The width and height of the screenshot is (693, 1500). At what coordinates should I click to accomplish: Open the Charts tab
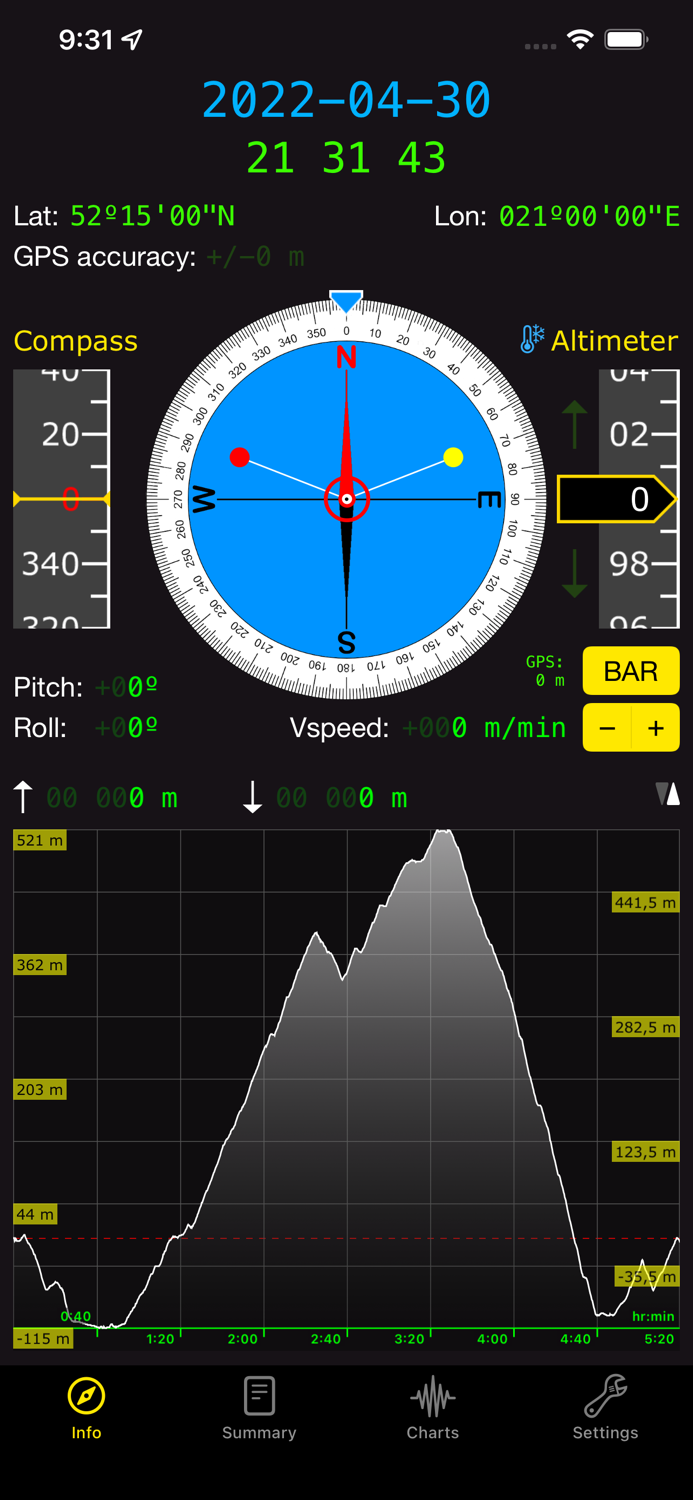tap(432, 1408)
